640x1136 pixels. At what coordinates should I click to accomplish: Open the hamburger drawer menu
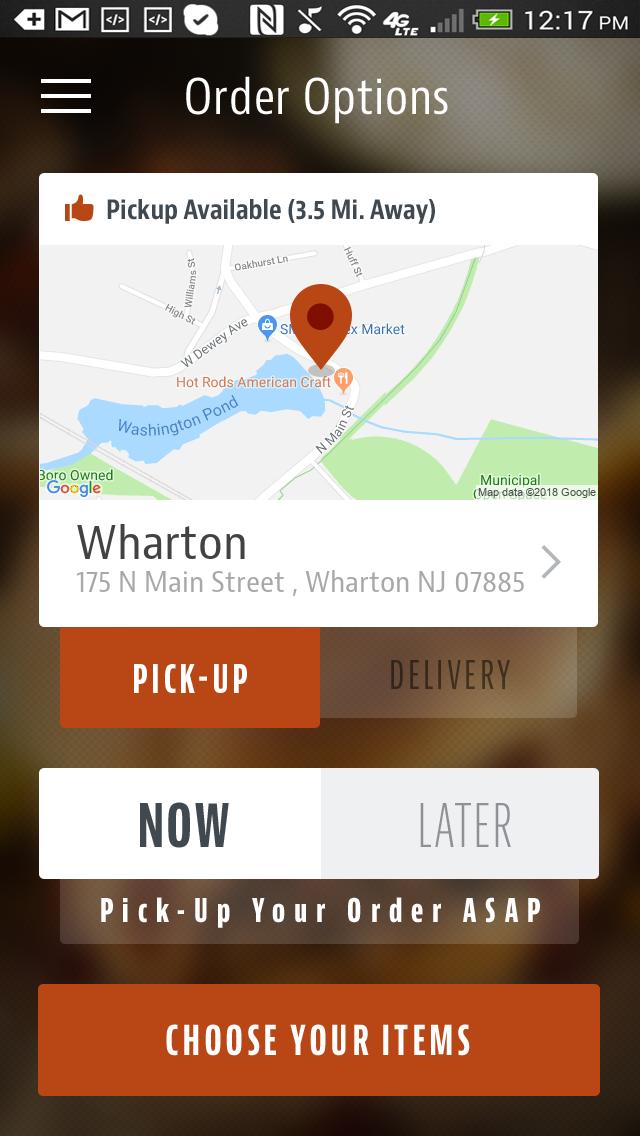66,96
